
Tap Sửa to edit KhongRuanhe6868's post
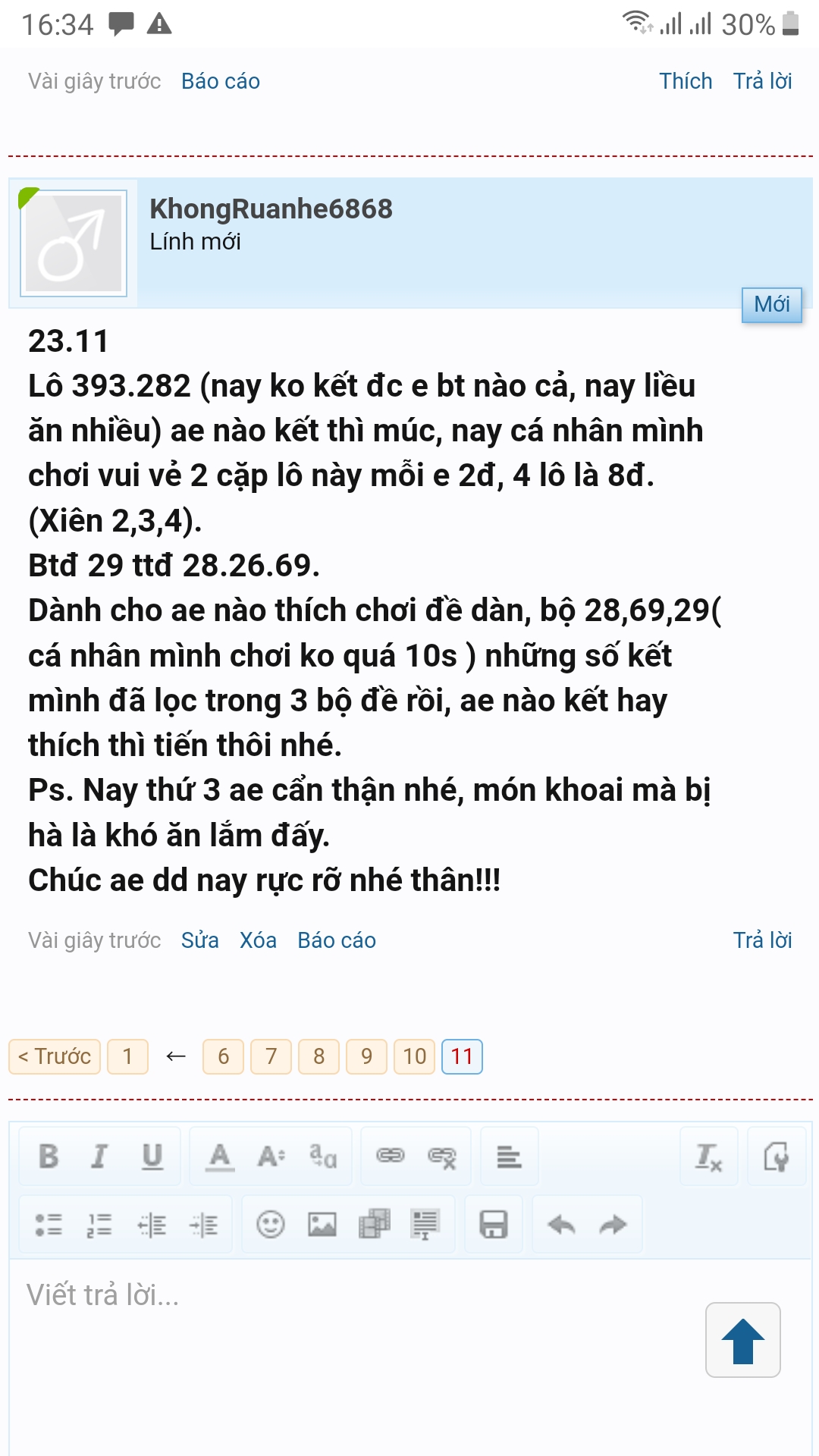199,940
